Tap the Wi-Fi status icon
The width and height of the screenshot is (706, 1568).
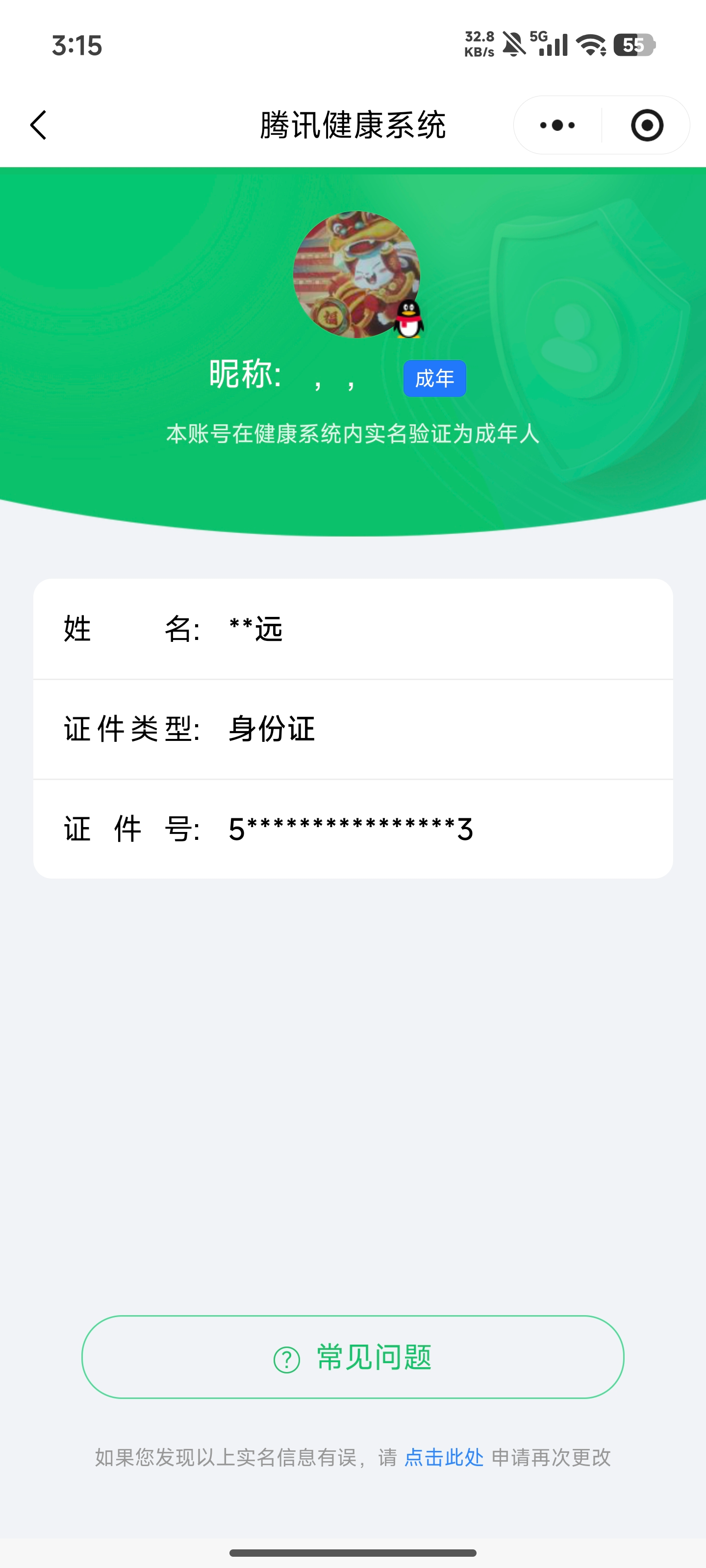[x=590, y=44]
